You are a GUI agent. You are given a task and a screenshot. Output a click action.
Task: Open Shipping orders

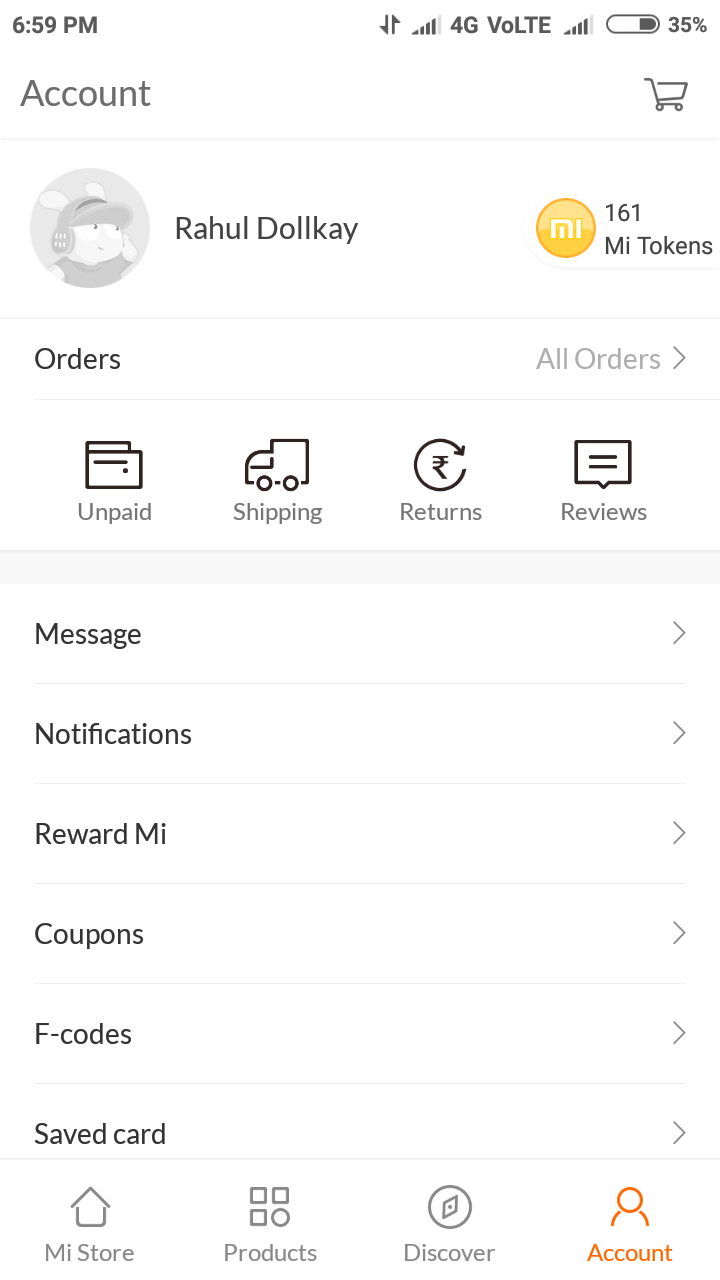coord(277,482)
